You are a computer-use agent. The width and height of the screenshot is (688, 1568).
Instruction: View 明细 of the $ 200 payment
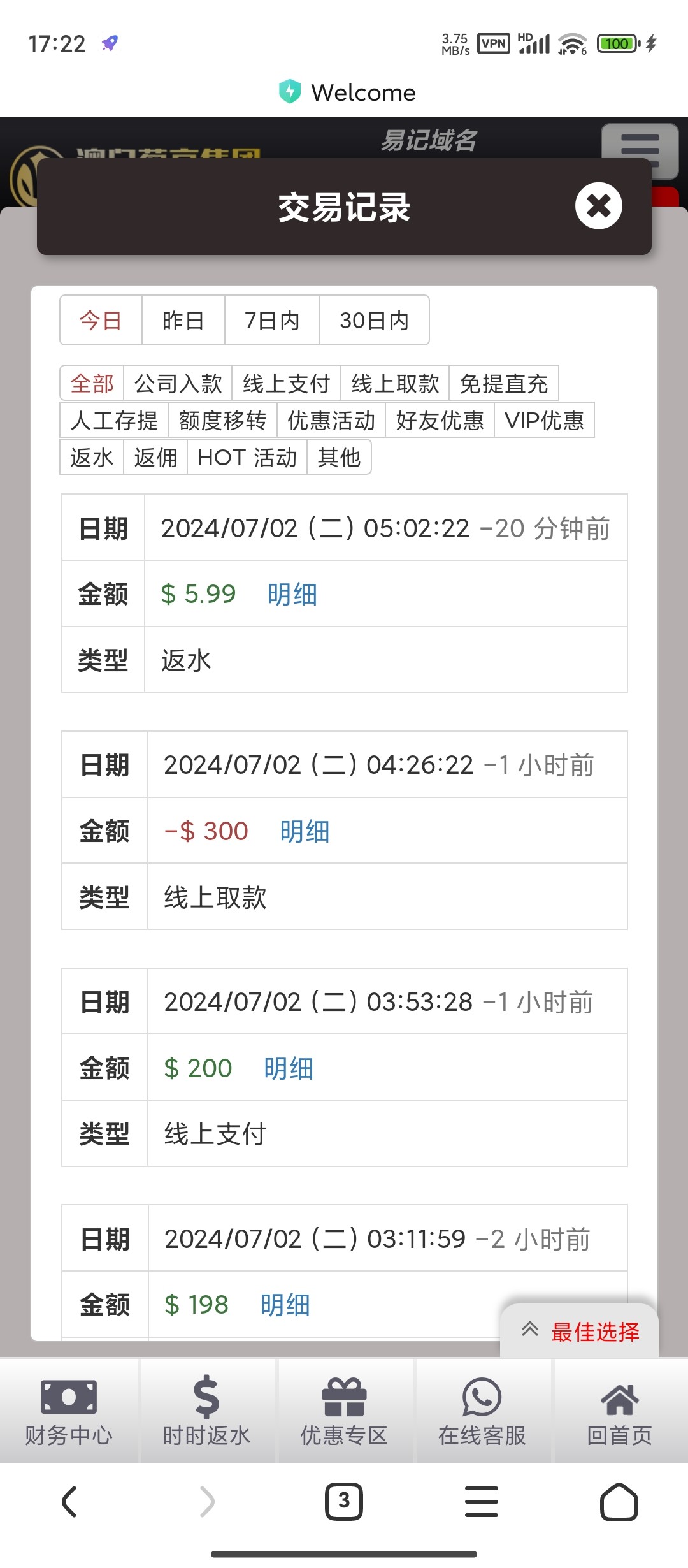(289, 1069)
